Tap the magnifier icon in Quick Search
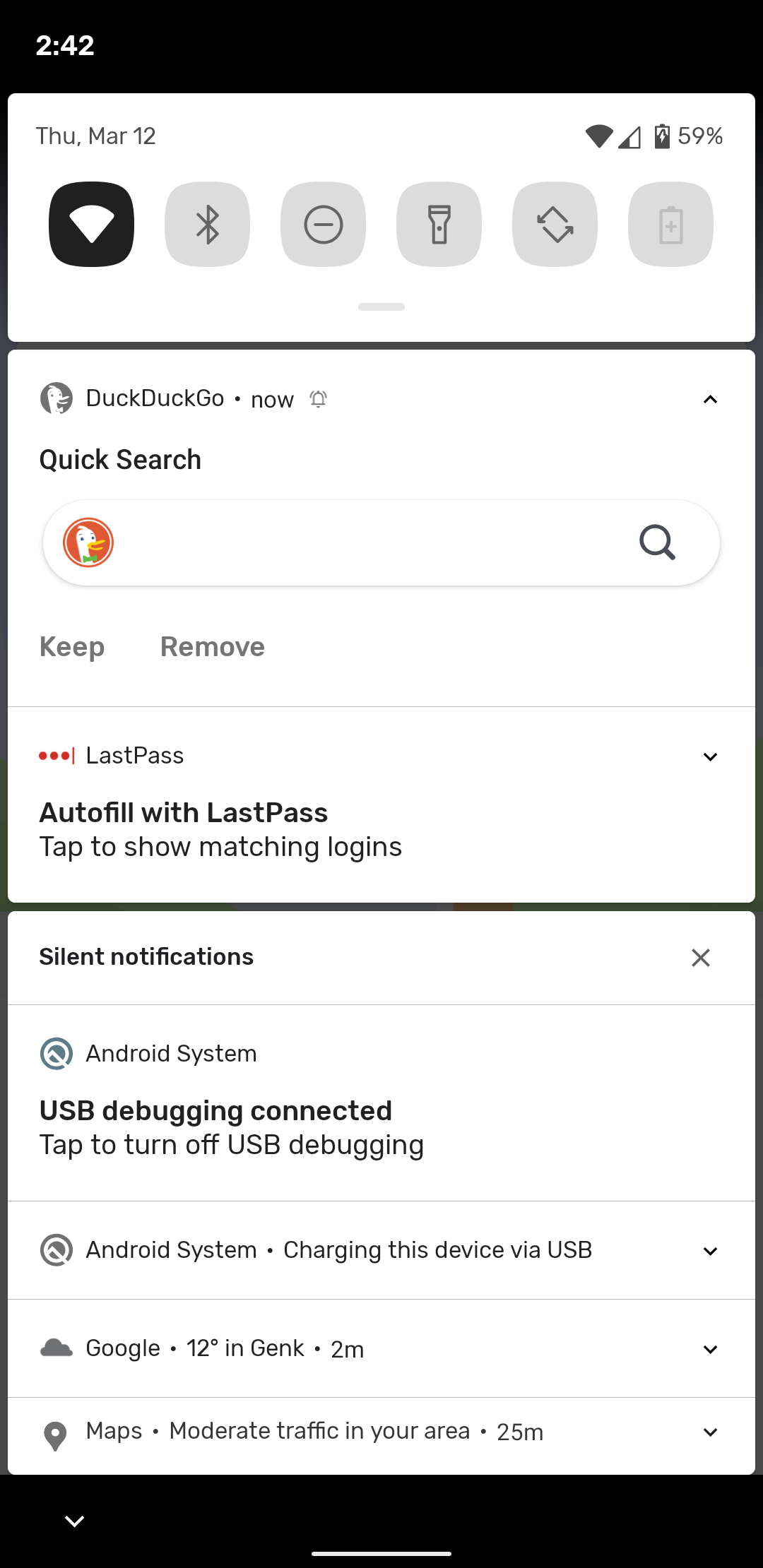763x1568 pixels. point(657,542)
